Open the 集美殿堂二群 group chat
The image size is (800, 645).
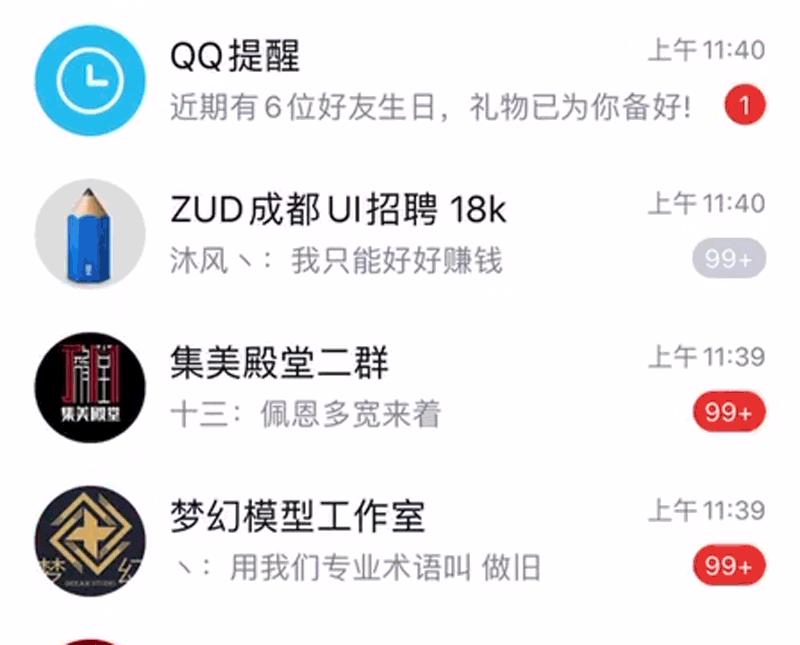point(400,388)
